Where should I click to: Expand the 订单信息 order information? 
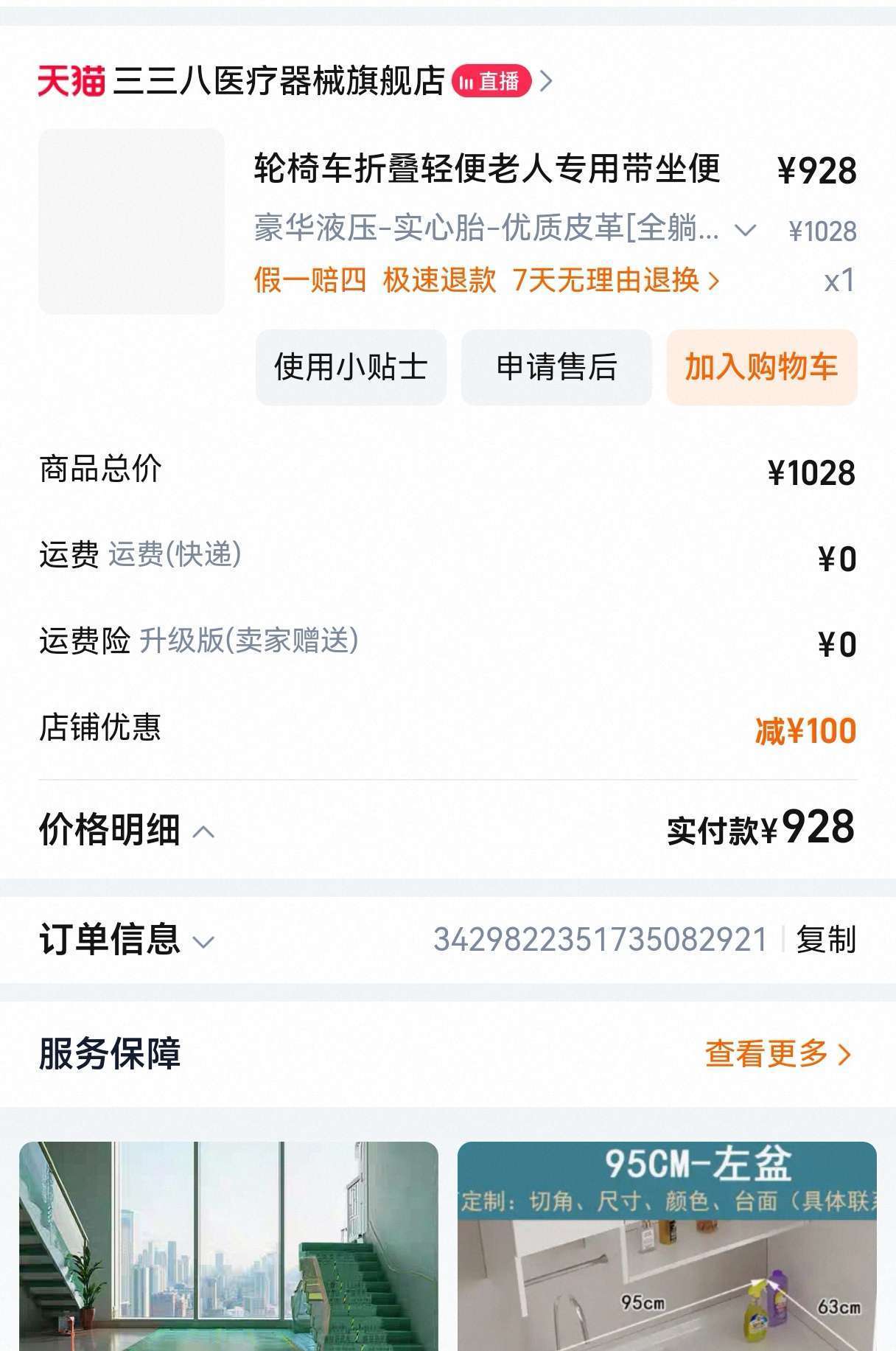[127, 940]
